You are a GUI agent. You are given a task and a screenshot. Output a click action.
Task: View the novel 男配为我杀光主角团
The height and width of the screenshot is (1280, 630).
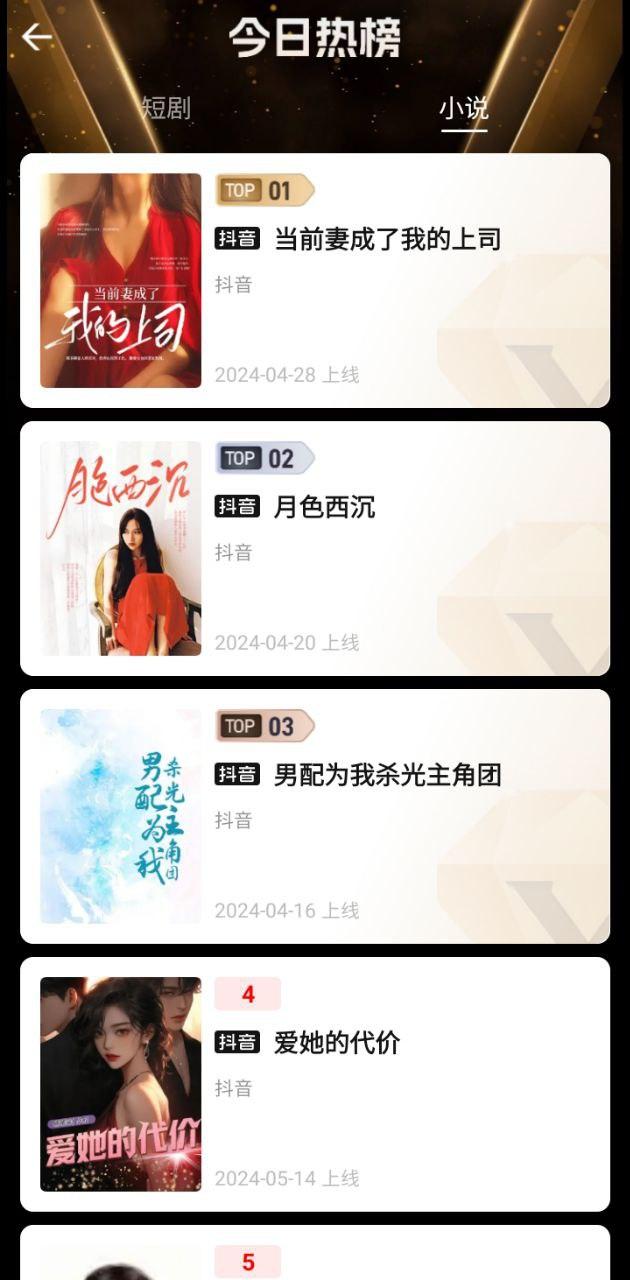387,775
